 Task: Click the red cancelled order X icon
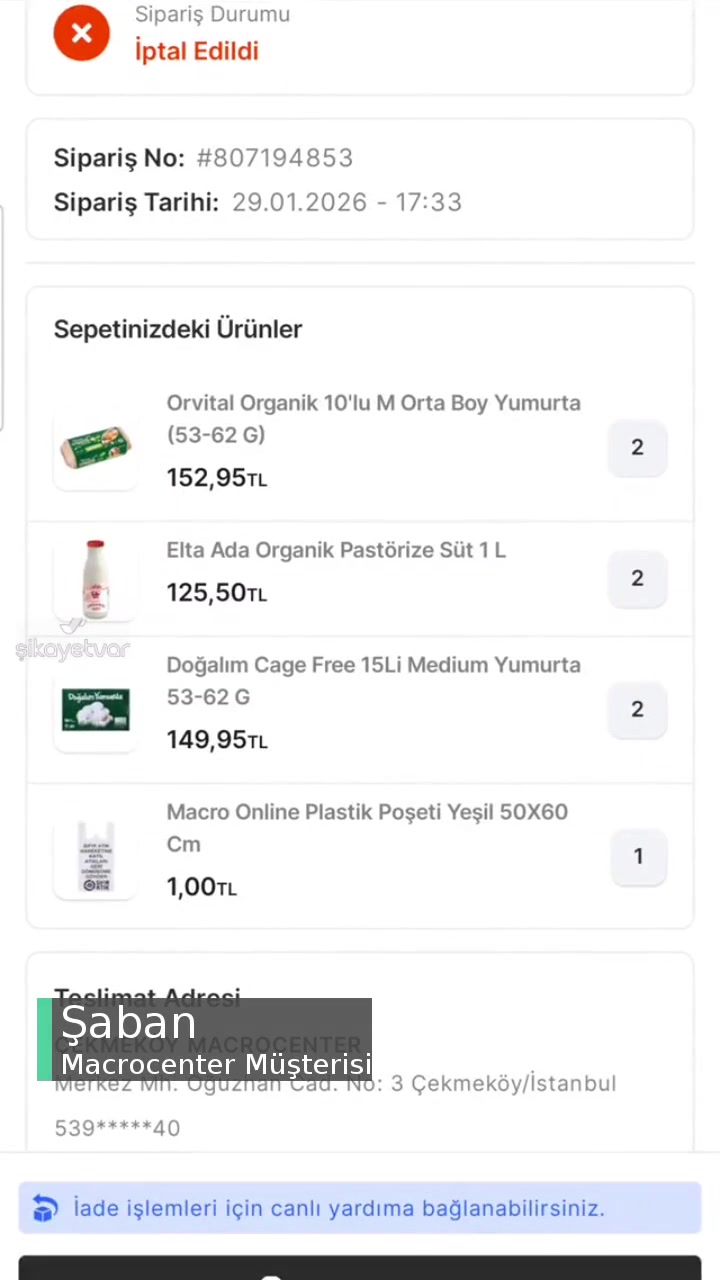[x=81, y=33]
